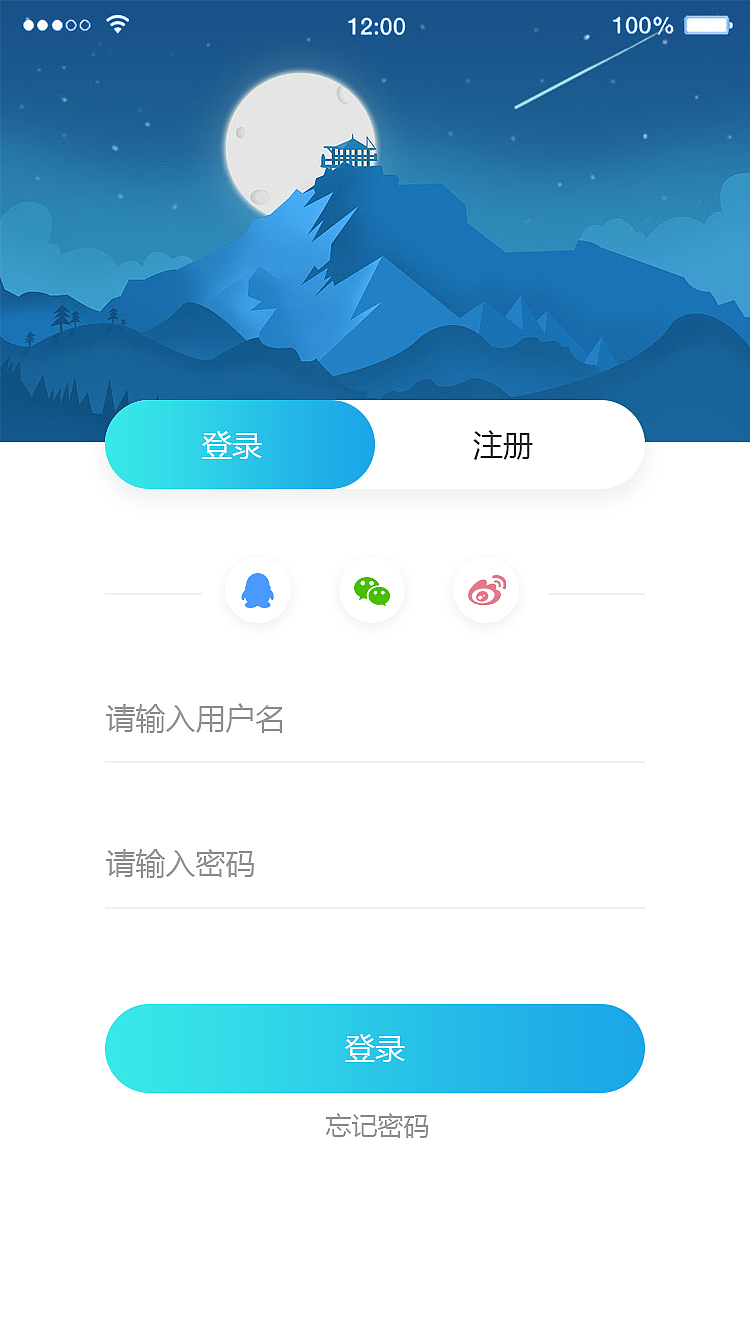
Task: Tap the battery indicator icon
Action: [708, 26]
